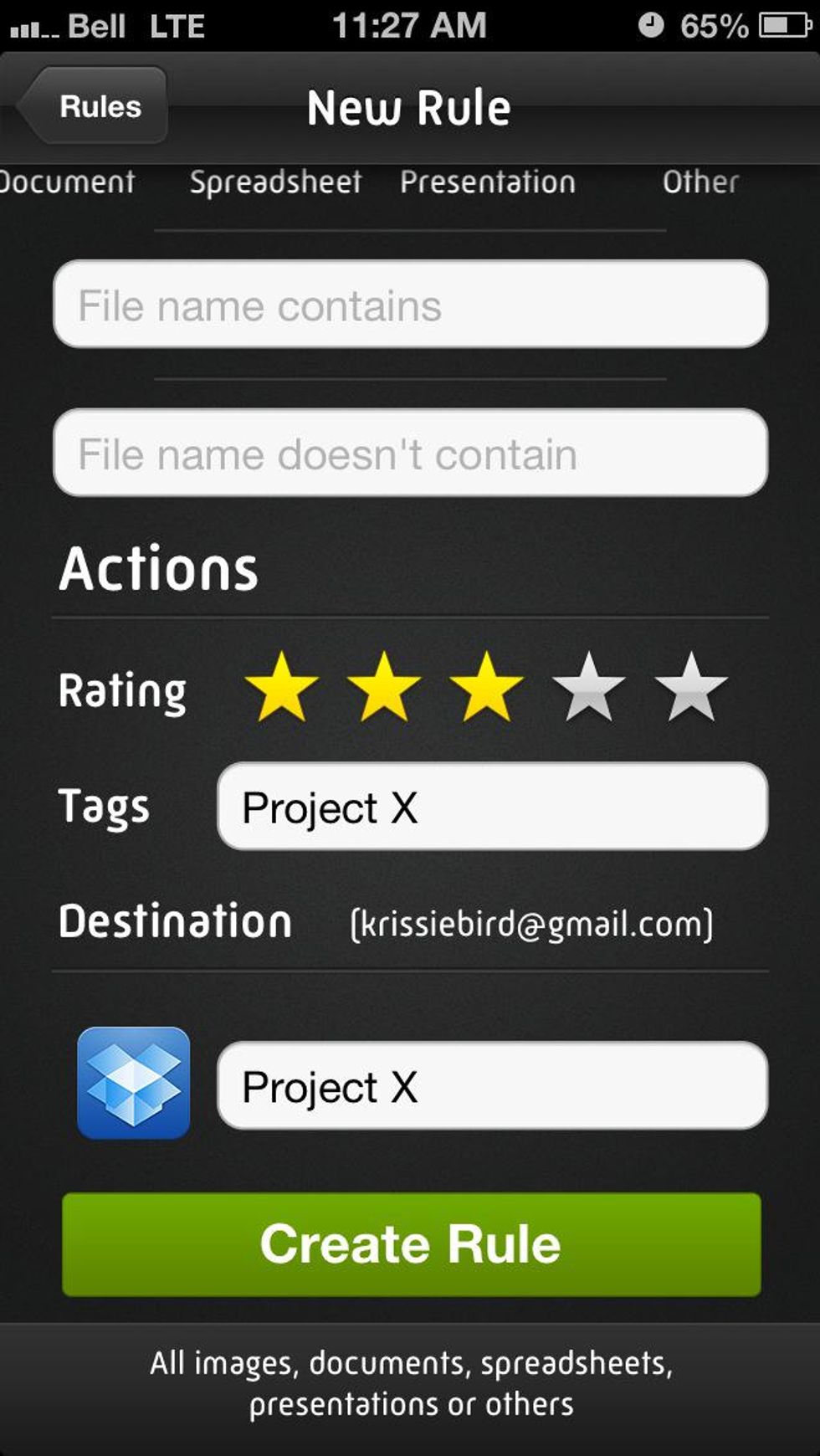
Task: Edit the 'File name doesn't contain' field
Action: point(410,454)
